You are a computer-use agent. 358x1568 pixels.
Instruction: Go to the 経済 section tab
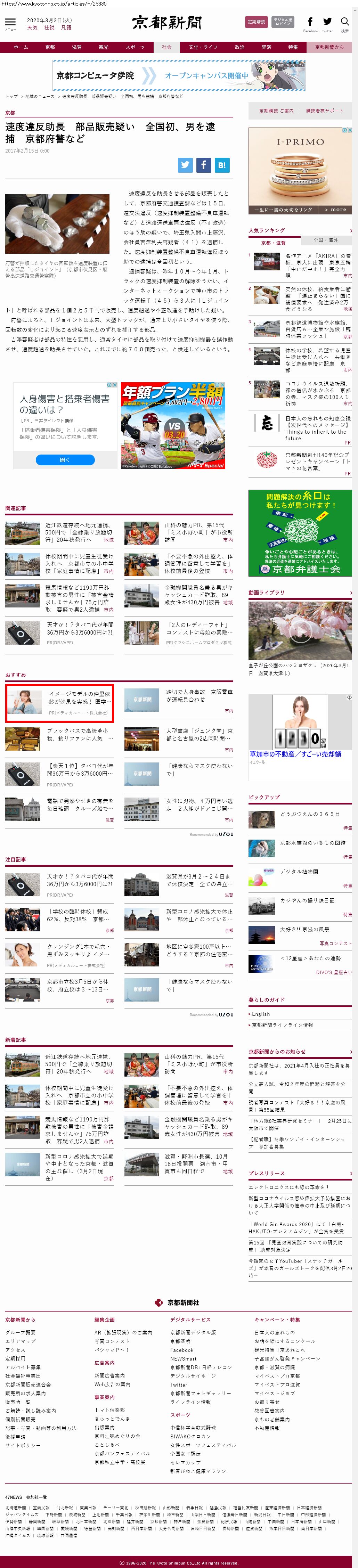click(x=266, y=47)
